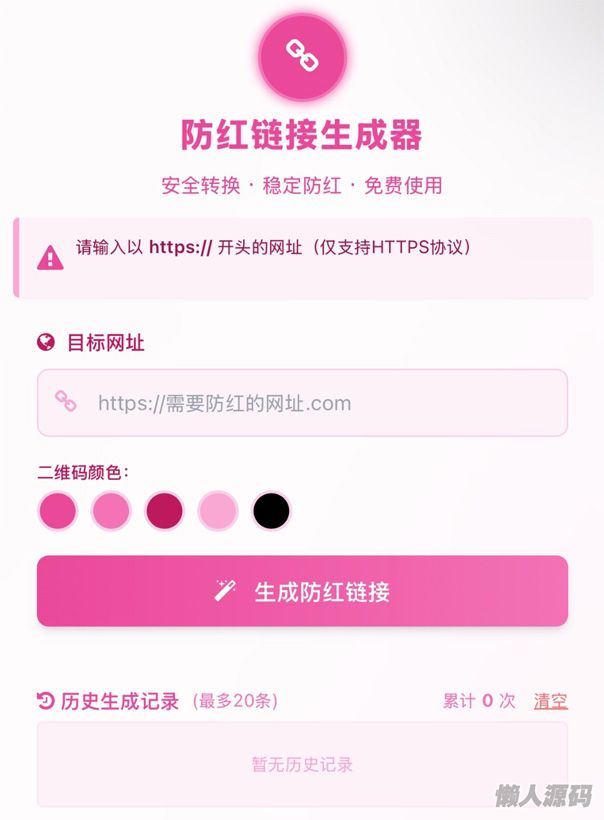This screenshot has height=820, width=604.
Task: Tap the target URL input field
Action: 302,403
